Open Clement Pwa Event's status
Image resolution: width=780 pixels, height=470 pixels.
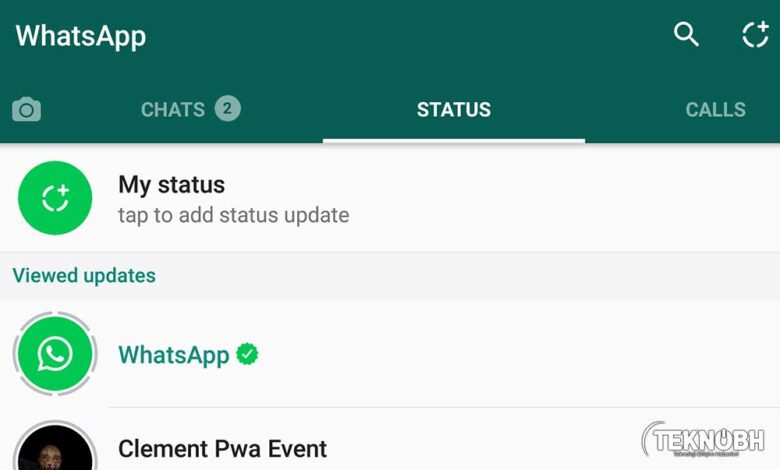click(x=222, y=448)
